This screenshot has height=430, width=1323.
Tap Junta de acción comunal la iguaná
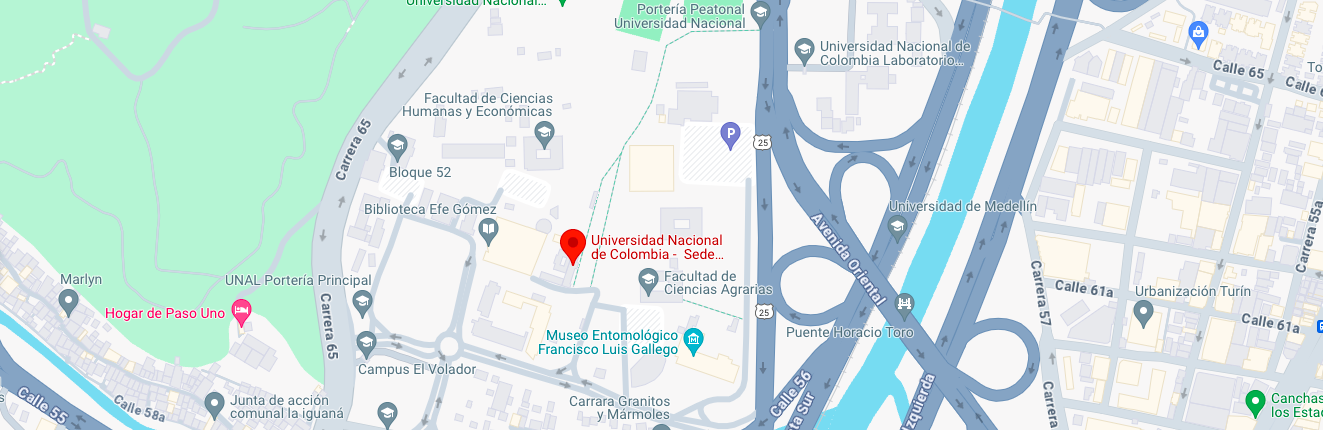tap(213, 404)
